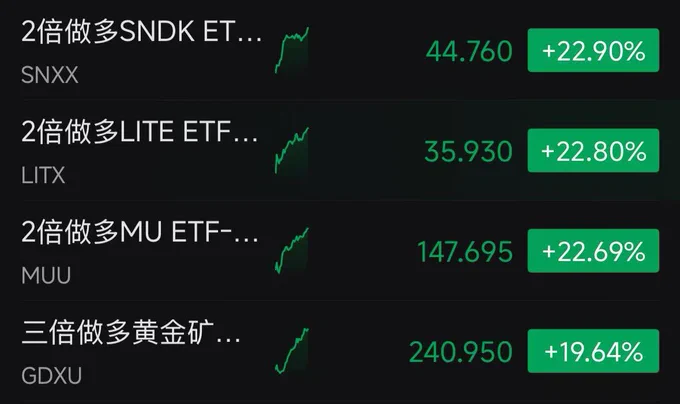
Task: Open the GDXU triple long gold miners row
Action: pos(340,351)
